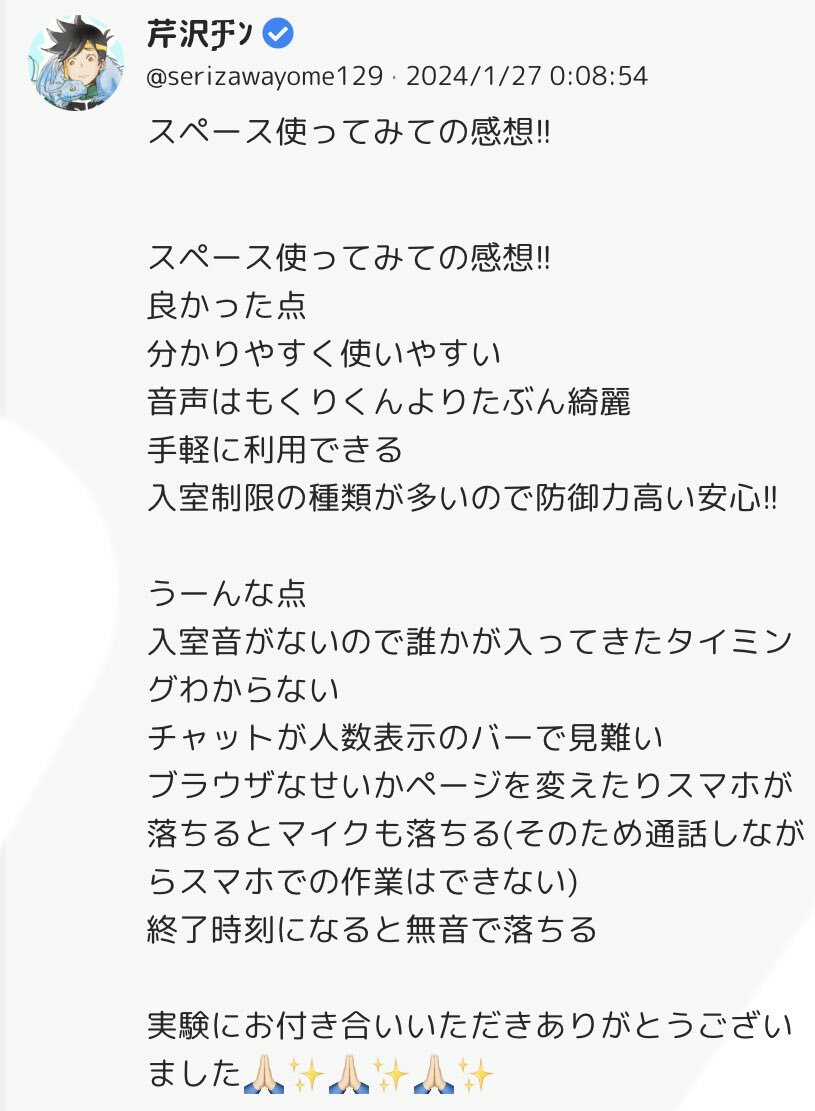Open the @serizawayome129 profile handle
This screenshot has height=1111, width=815.
[264, 77]
